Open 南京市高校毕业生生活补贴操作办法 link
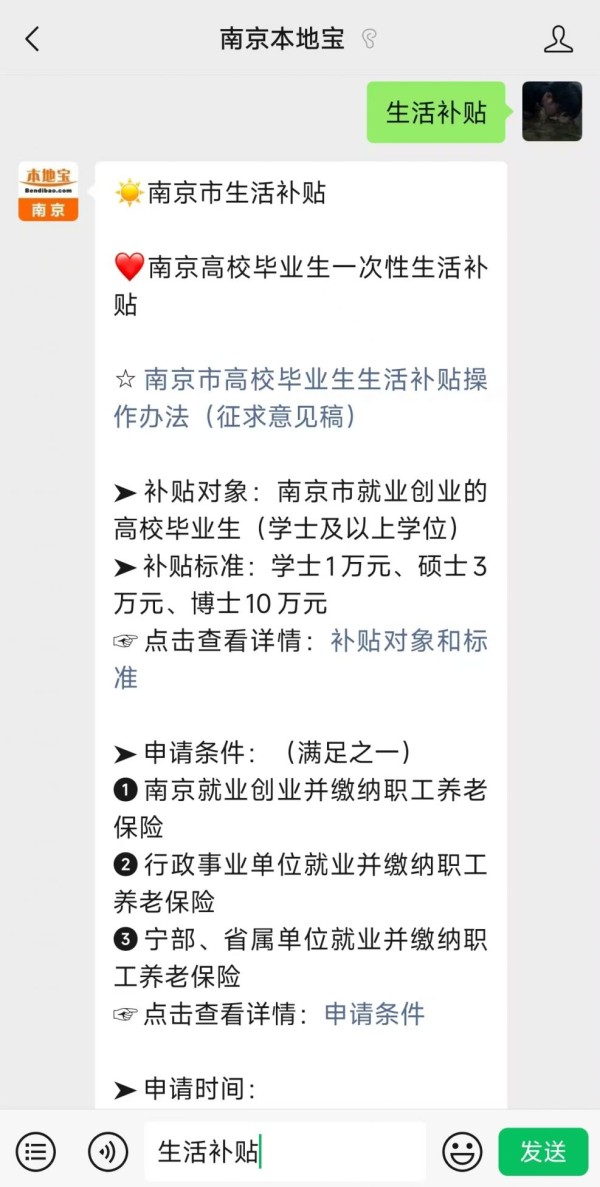The image size is (600, 1187). click(x=300, y=398)
